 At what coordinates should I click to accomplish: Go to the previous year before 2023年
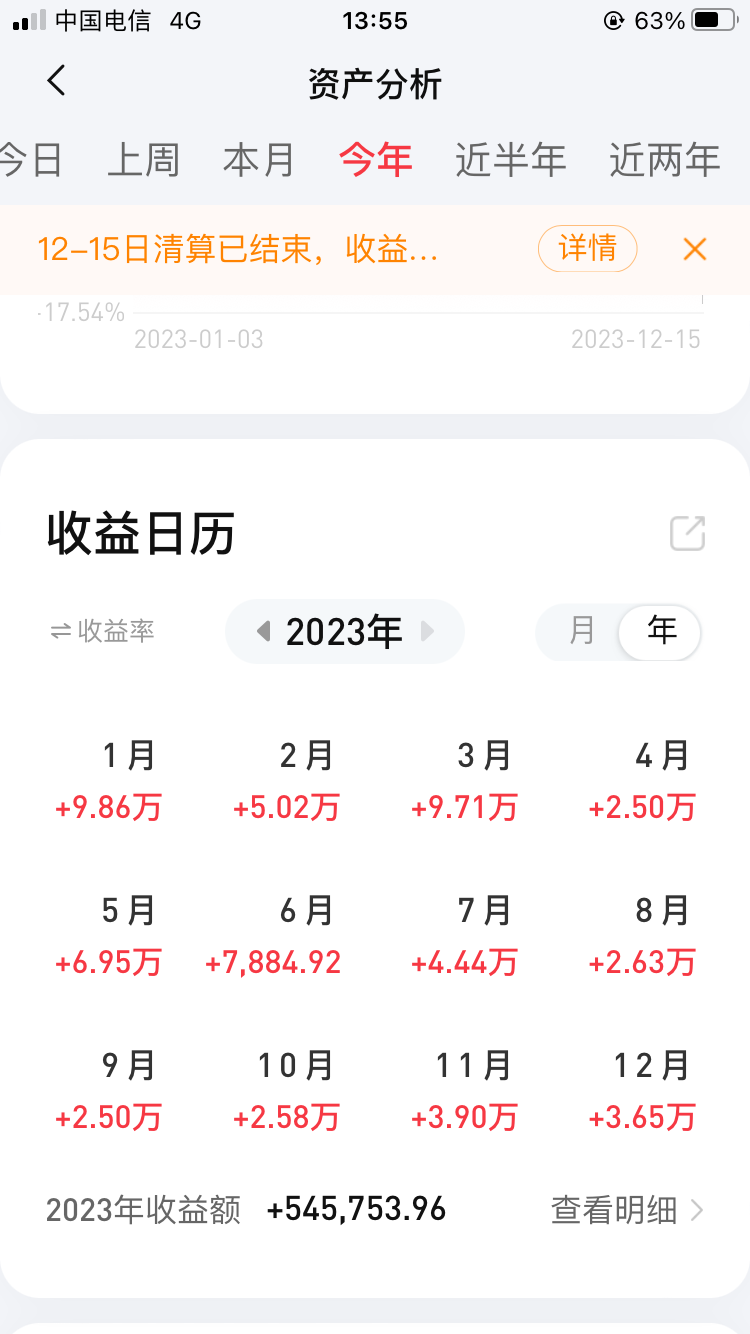click(x=263, y=631)
